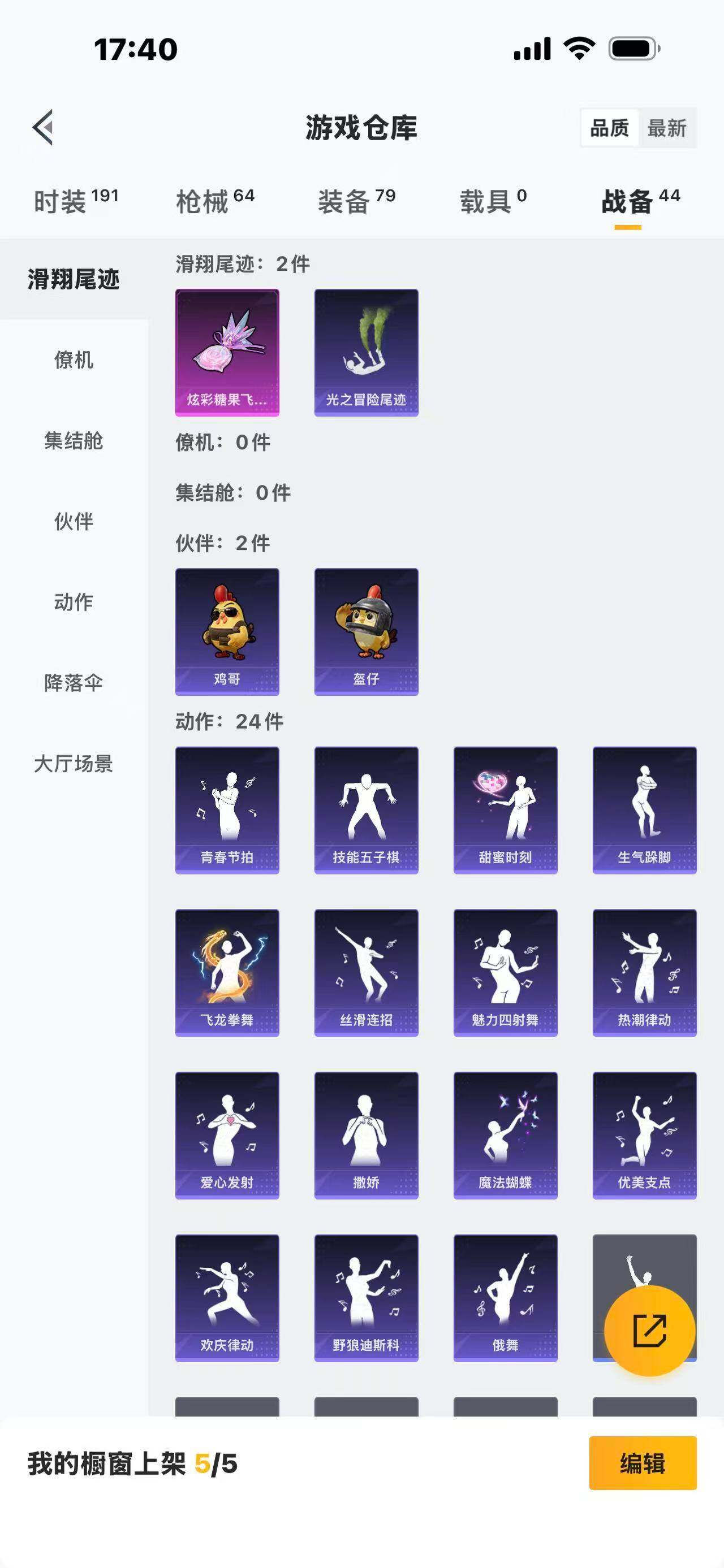
Task: Go back using the arrow icon
Action: click(43, 128)
